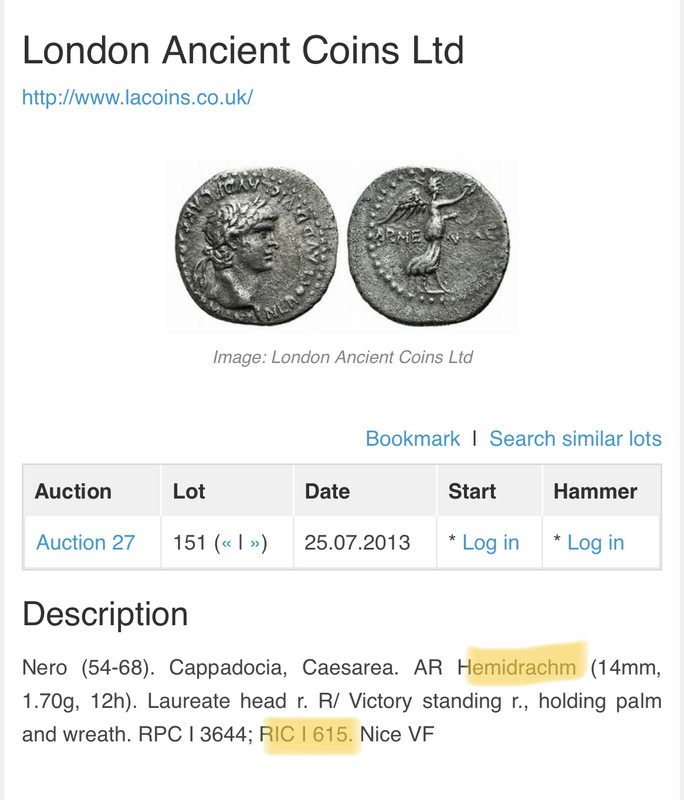Open the lacoins.co.uk website link
Image resolution: width=684 pixels, height=800 pixels.
pos(137,98)
